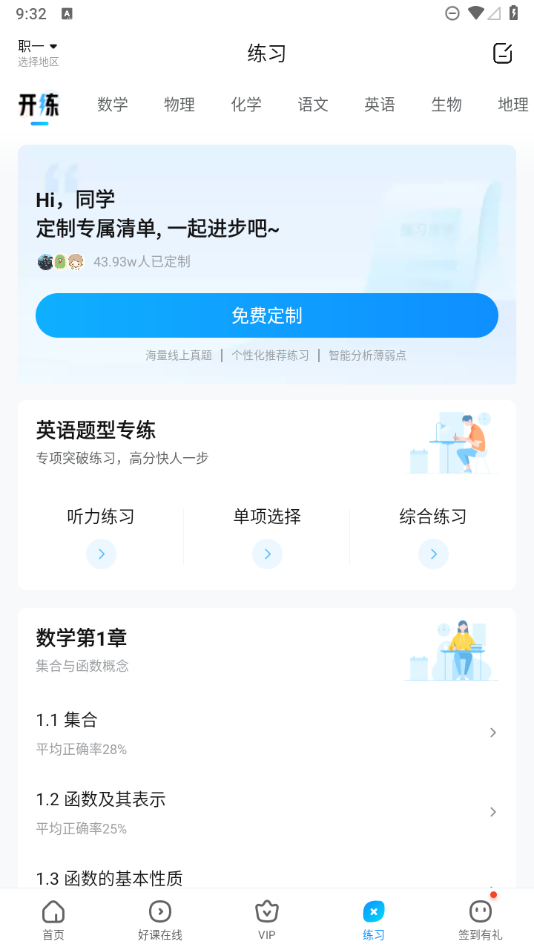Viewport: 534px width, 950px height.
Task: Open the 生物 subject tab
Action: coord(446,104)
